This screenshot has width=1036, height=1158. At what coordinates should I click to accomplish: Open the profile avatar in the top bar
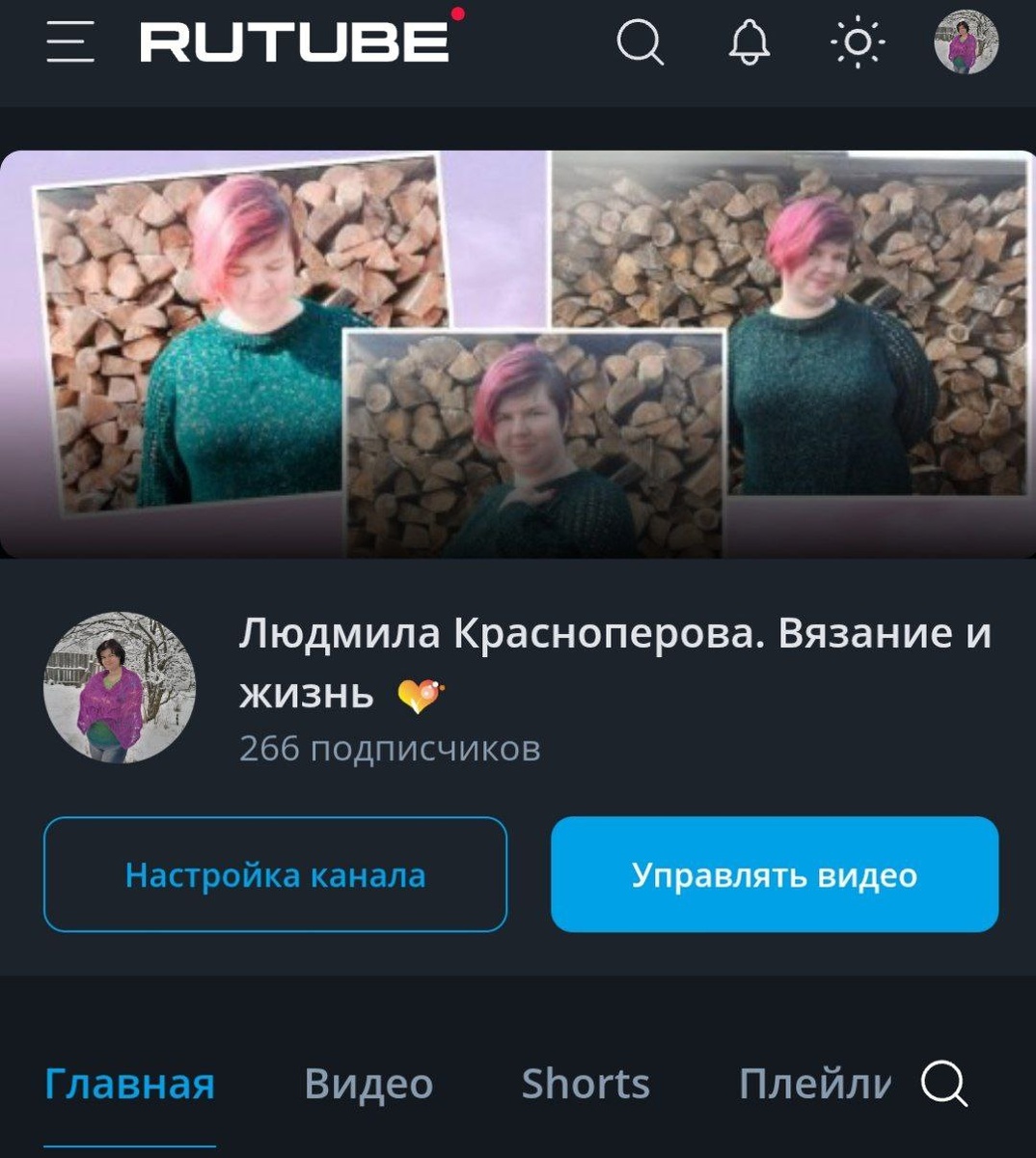coord(966,43)
